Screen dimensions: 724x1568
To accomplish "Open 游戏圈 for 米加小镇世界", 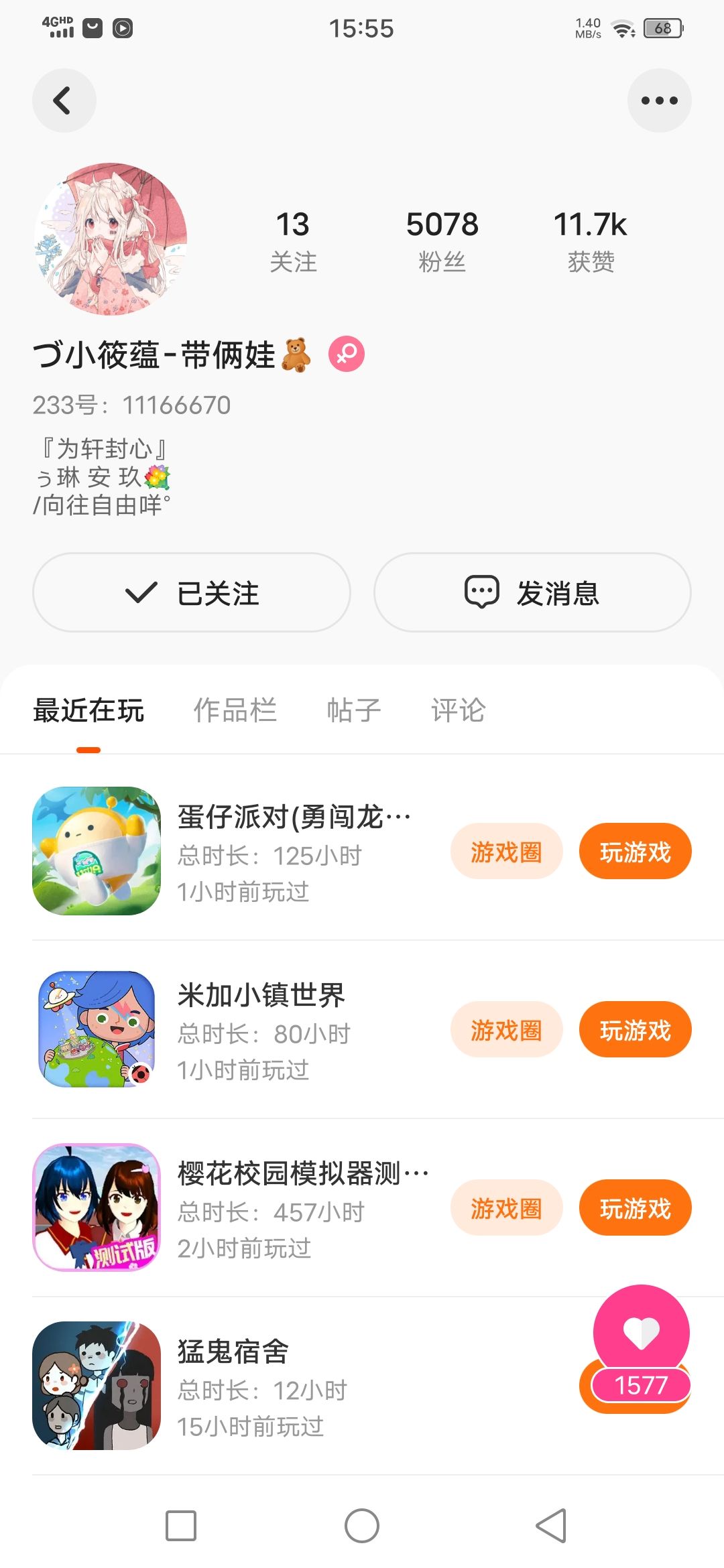I will [506, 1030].
